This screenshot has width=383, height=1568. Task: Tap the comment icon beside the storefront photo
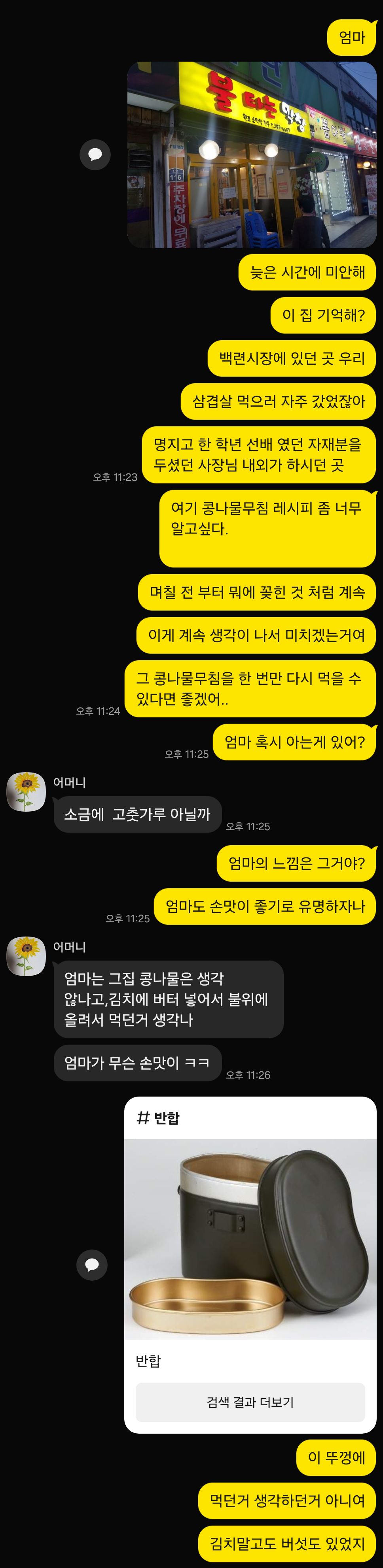click(x=95, y=155)
